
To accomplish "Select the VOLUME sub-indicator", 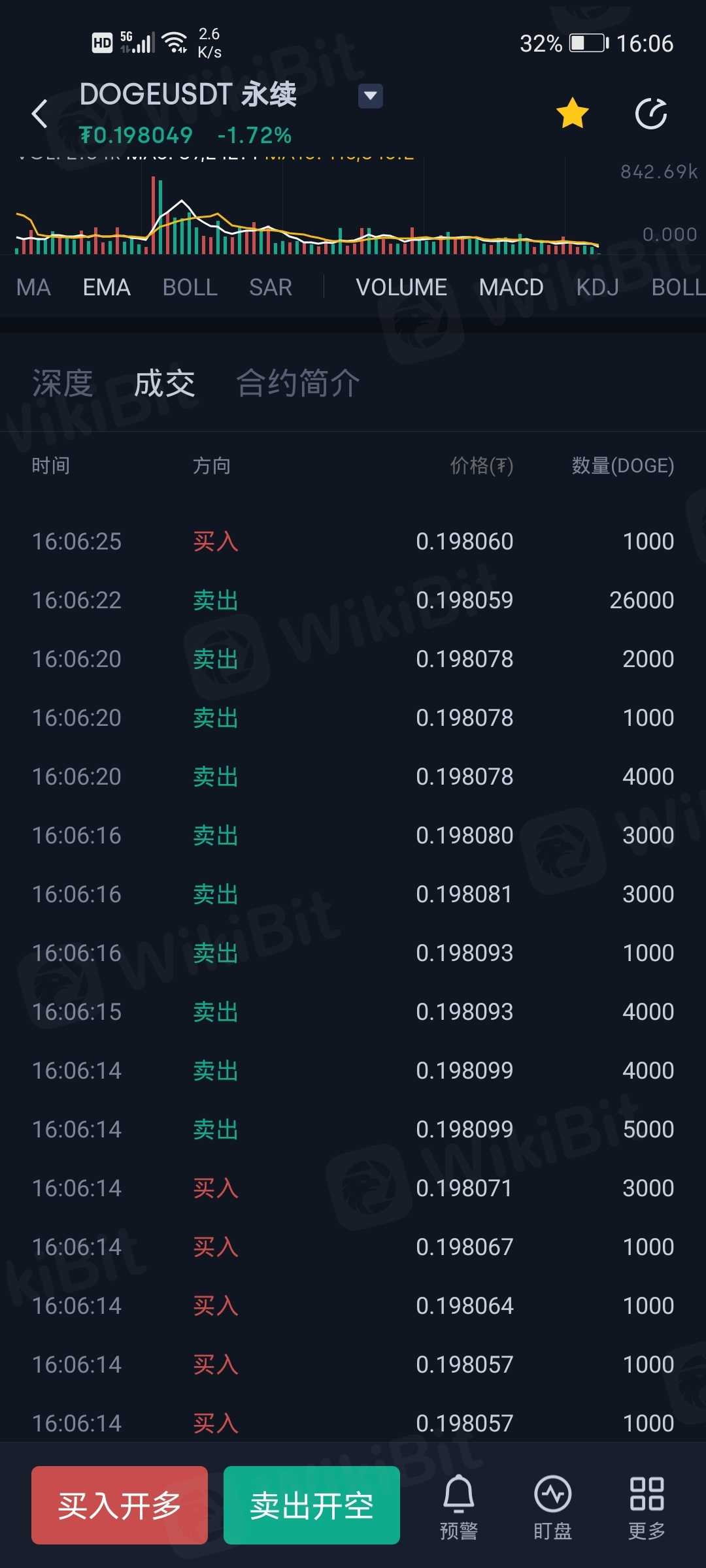I will click(401, 287).
